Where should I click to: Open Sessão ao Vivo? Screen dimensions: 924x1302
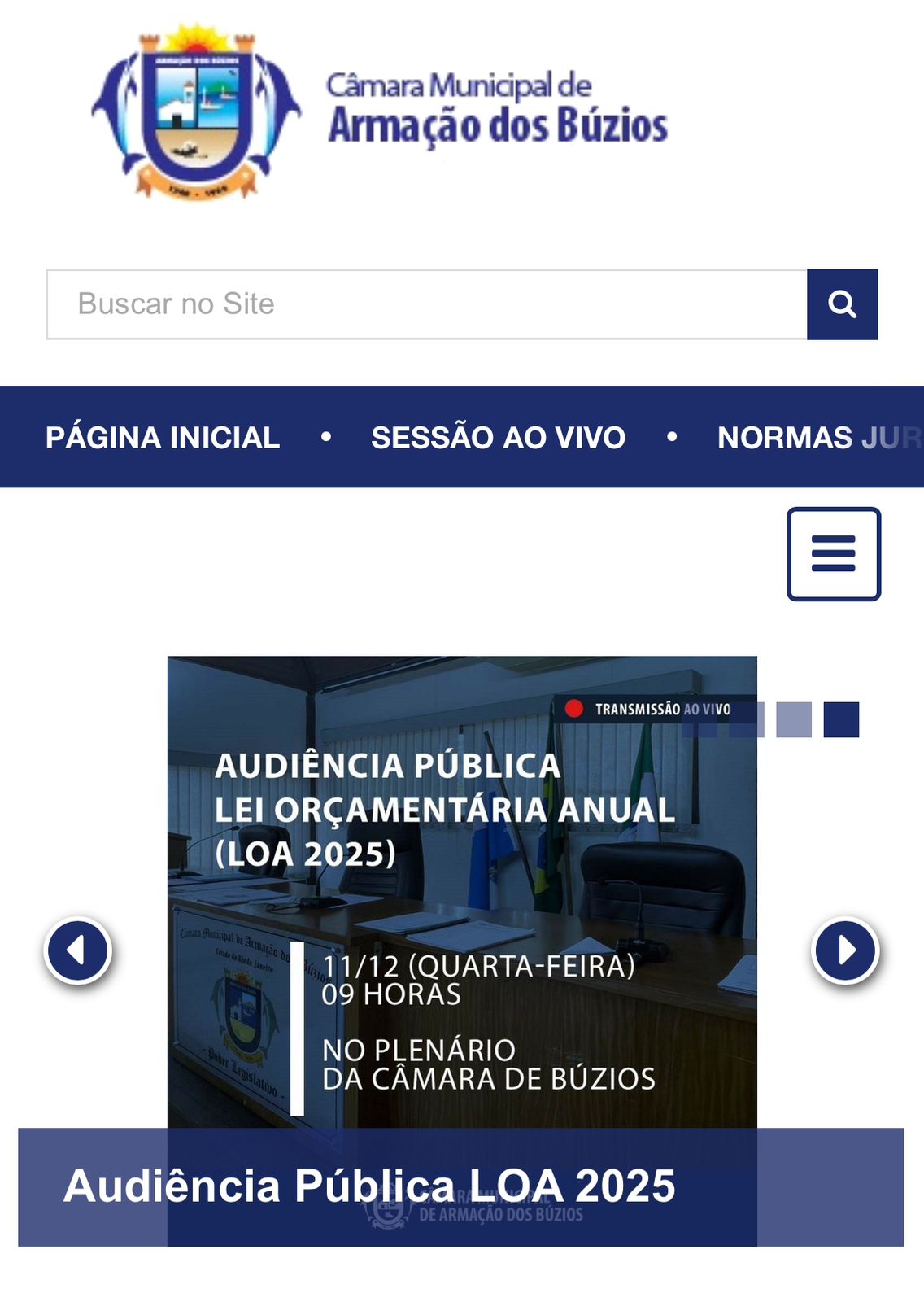tap(498, 438)
